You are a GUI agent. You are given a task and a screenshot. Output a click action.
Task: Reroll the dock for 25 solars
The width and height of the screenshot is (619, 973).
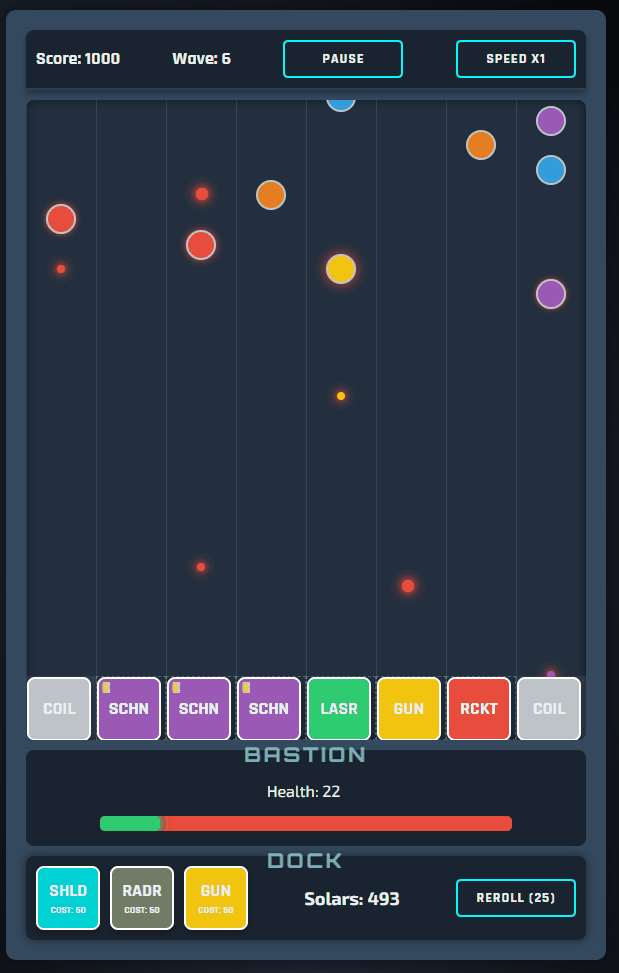click(x=515, y=897)
